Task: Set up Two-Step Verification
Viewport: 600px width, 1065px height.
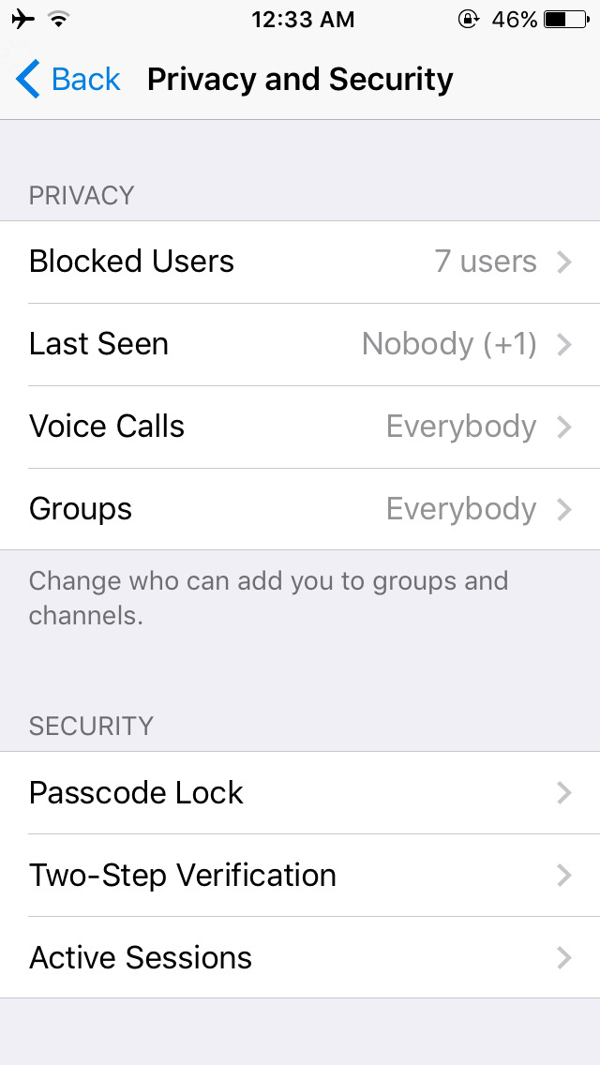Action: [x=300, y=875]
